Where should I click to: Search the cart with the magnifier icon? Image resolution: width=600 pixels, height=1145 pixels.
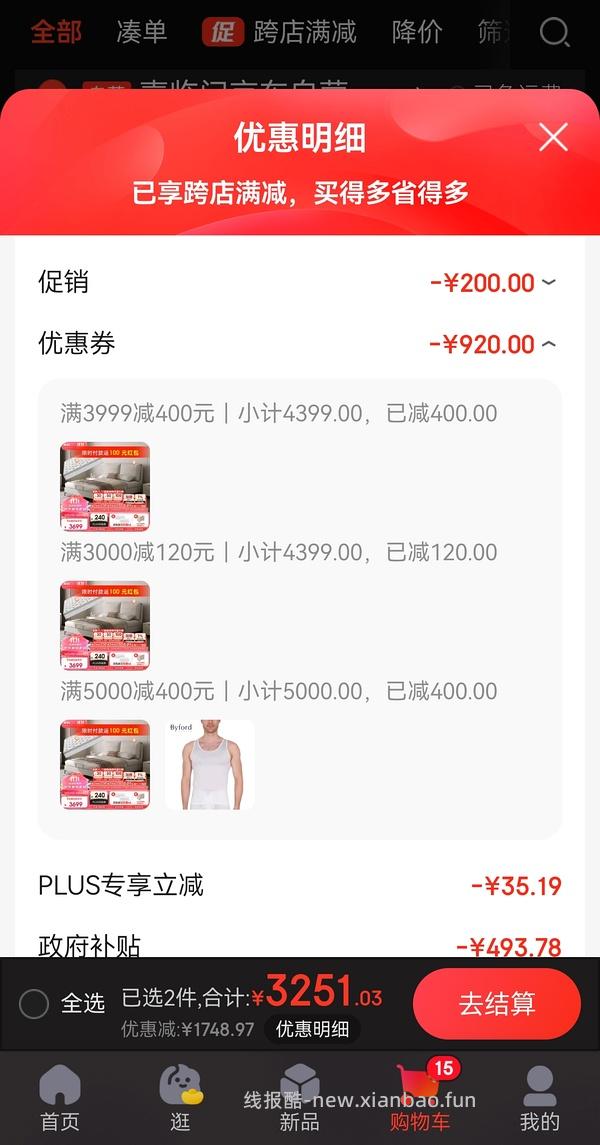(554, 33)
